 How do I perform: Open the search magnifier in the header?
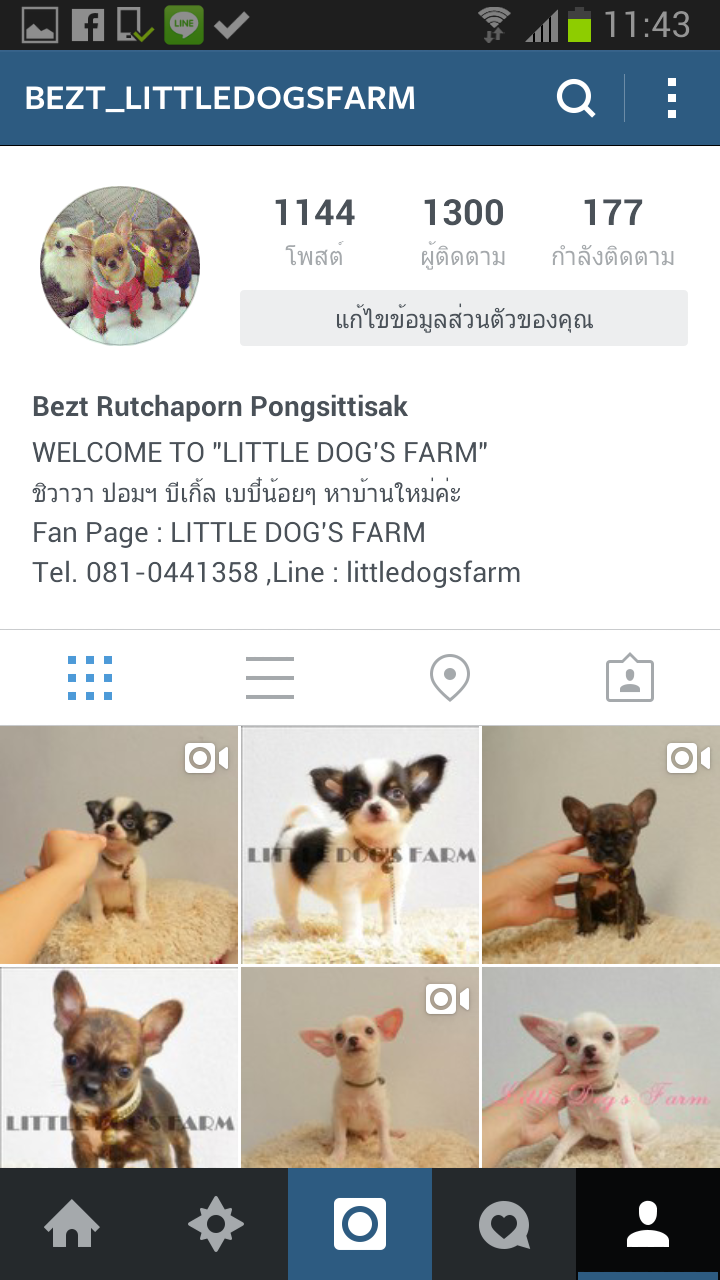[x=575, y=98]
